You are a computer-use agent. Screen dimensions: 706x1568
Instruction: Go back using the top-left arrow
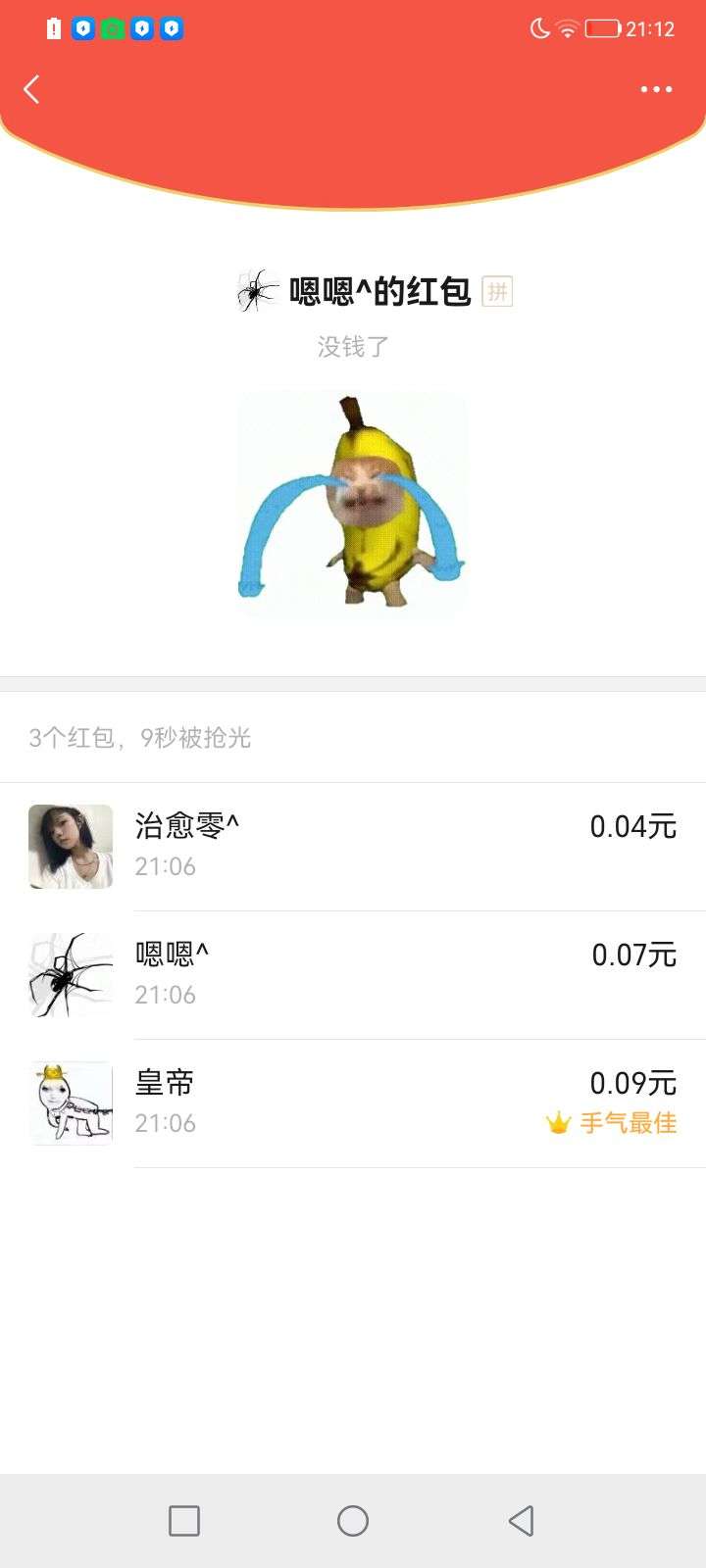point(31,89)
